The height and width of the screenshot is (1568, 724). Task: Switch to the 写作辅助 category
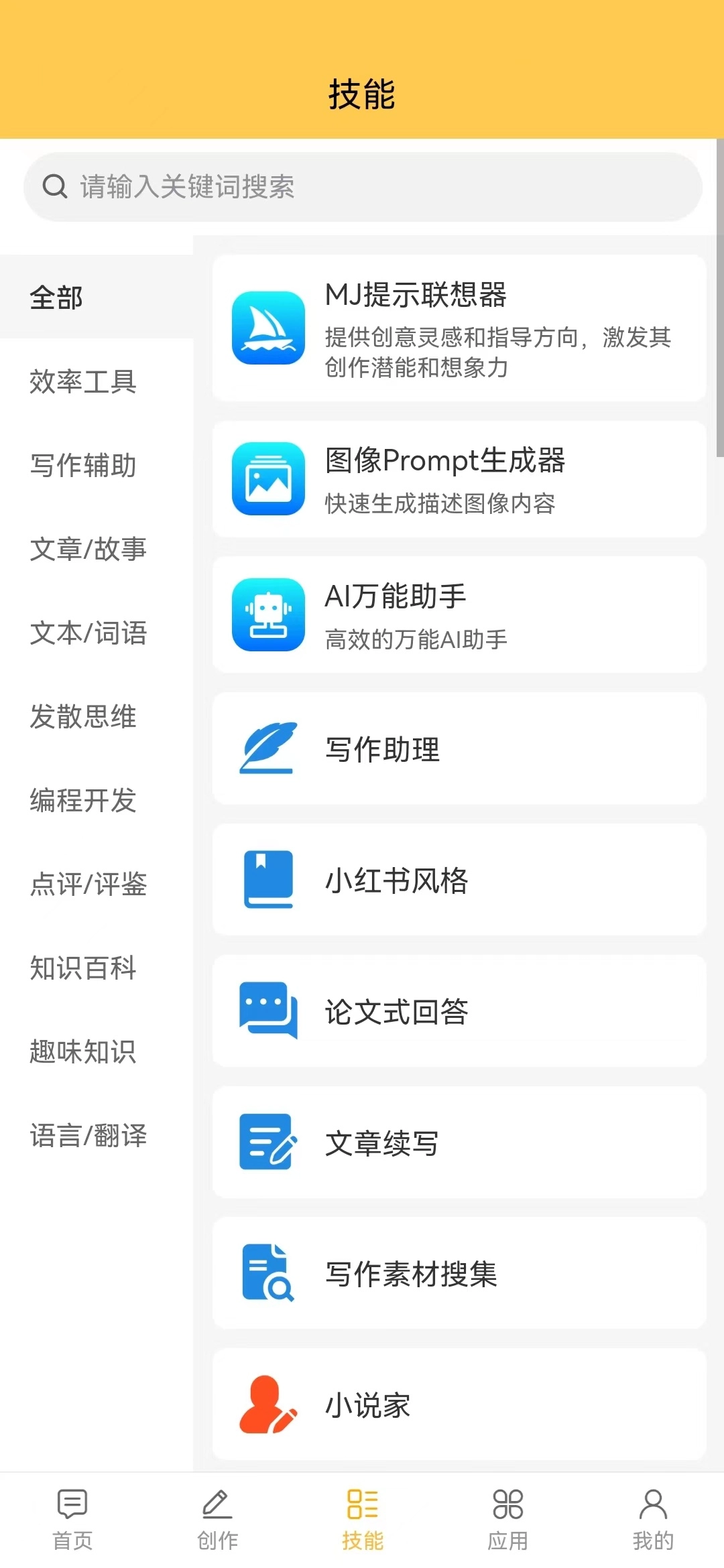coord(83,466)
